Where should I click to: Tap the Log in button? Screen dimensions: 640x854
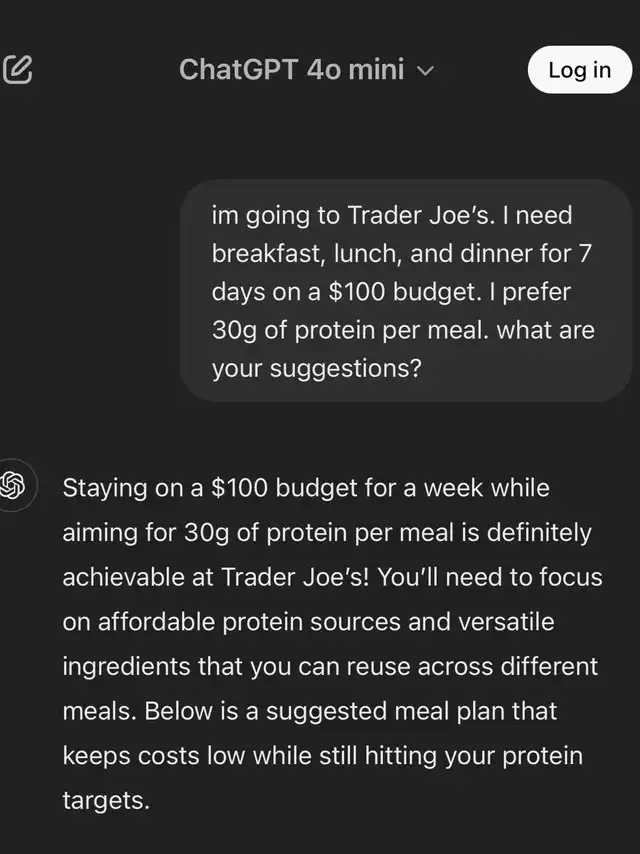click(x=579, y=70)
